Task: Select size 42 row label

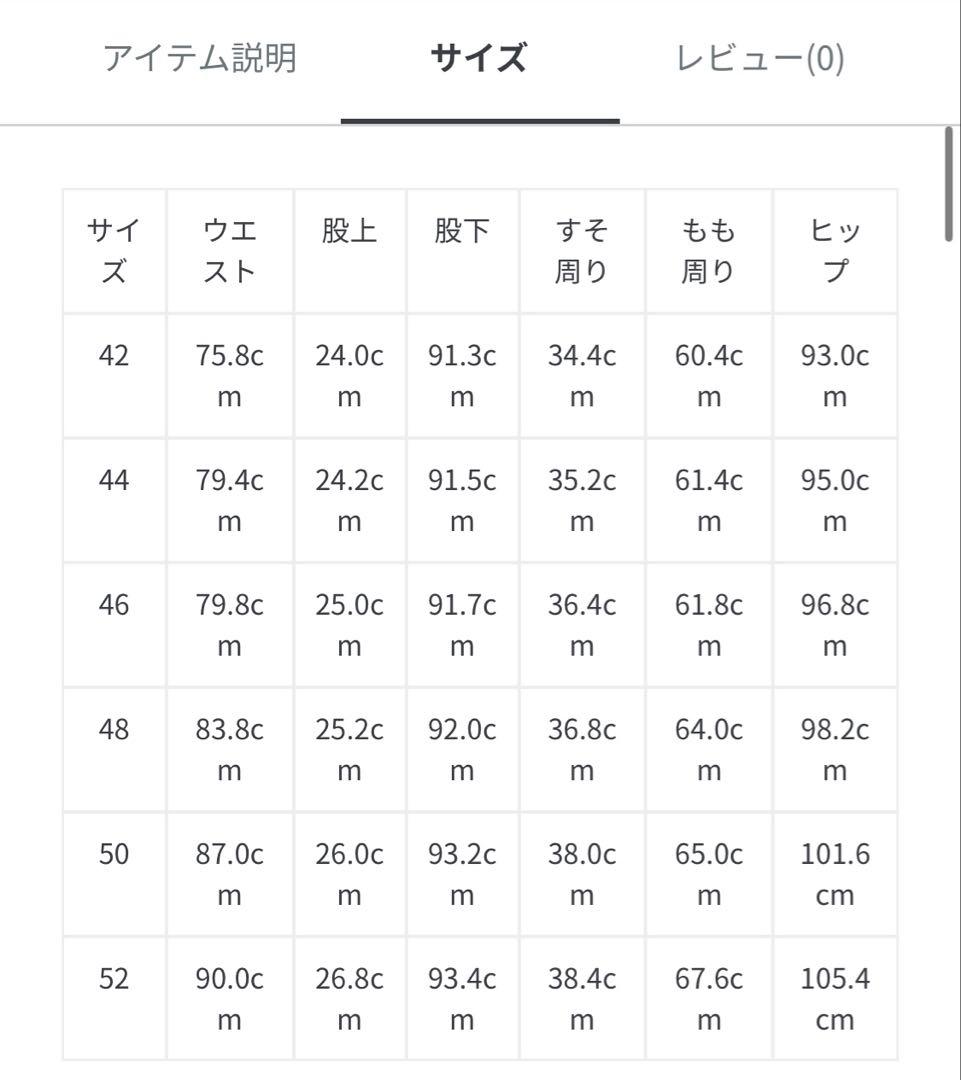Action: click(x=114, y=355)
